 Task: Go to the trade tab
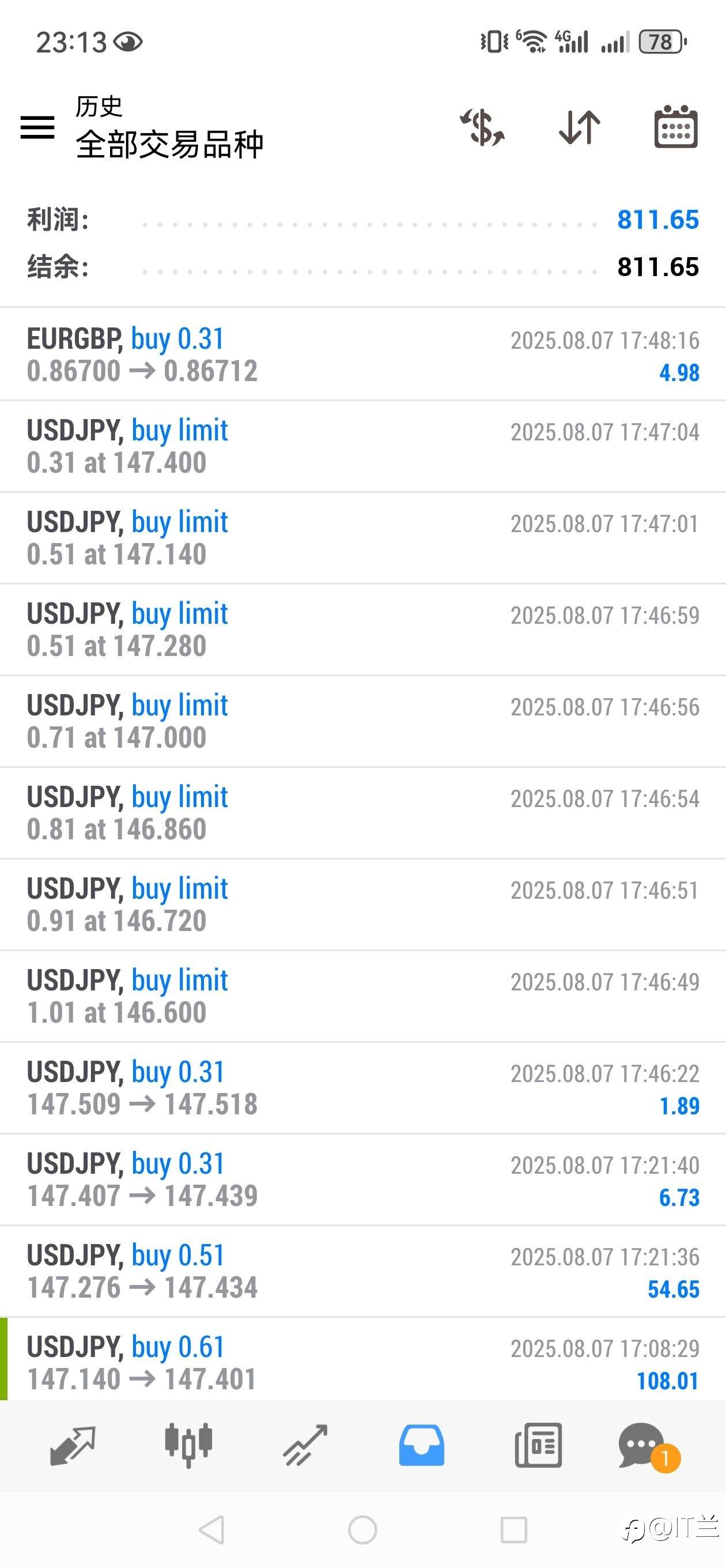(x=305, y=1446)
